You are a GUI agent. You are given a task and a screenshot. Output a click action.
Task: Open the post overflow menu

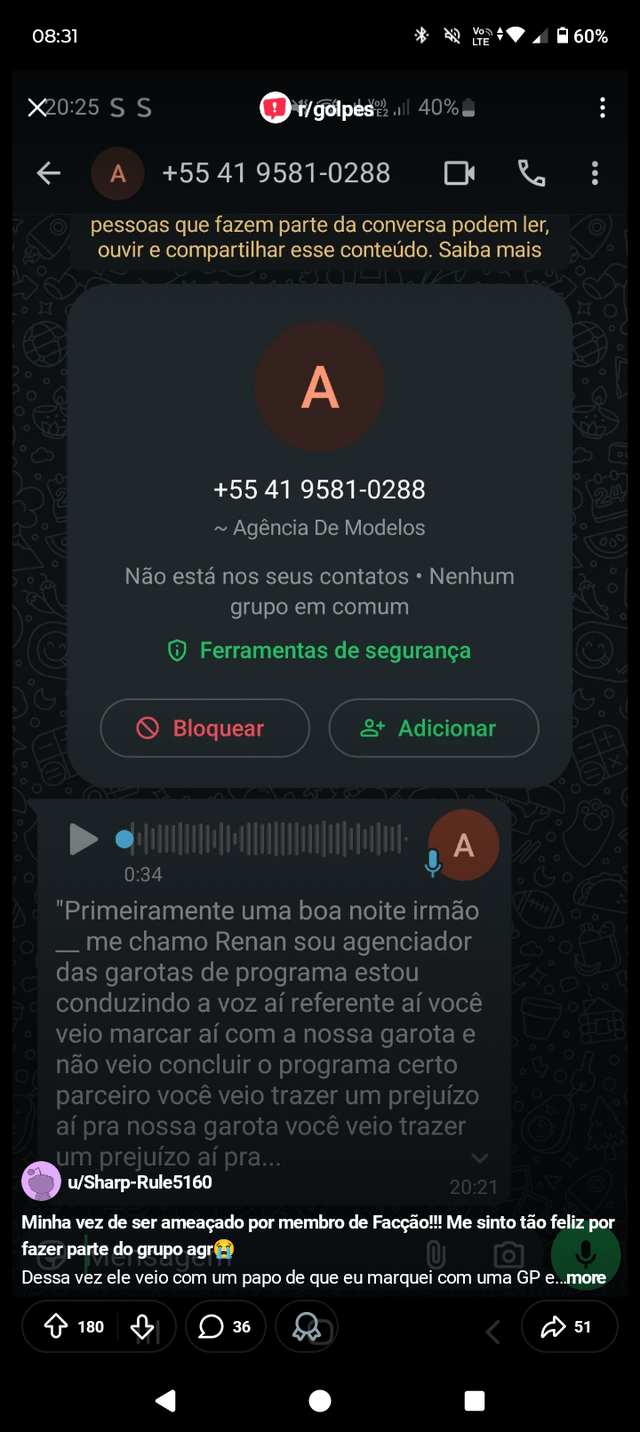(602, 108)
